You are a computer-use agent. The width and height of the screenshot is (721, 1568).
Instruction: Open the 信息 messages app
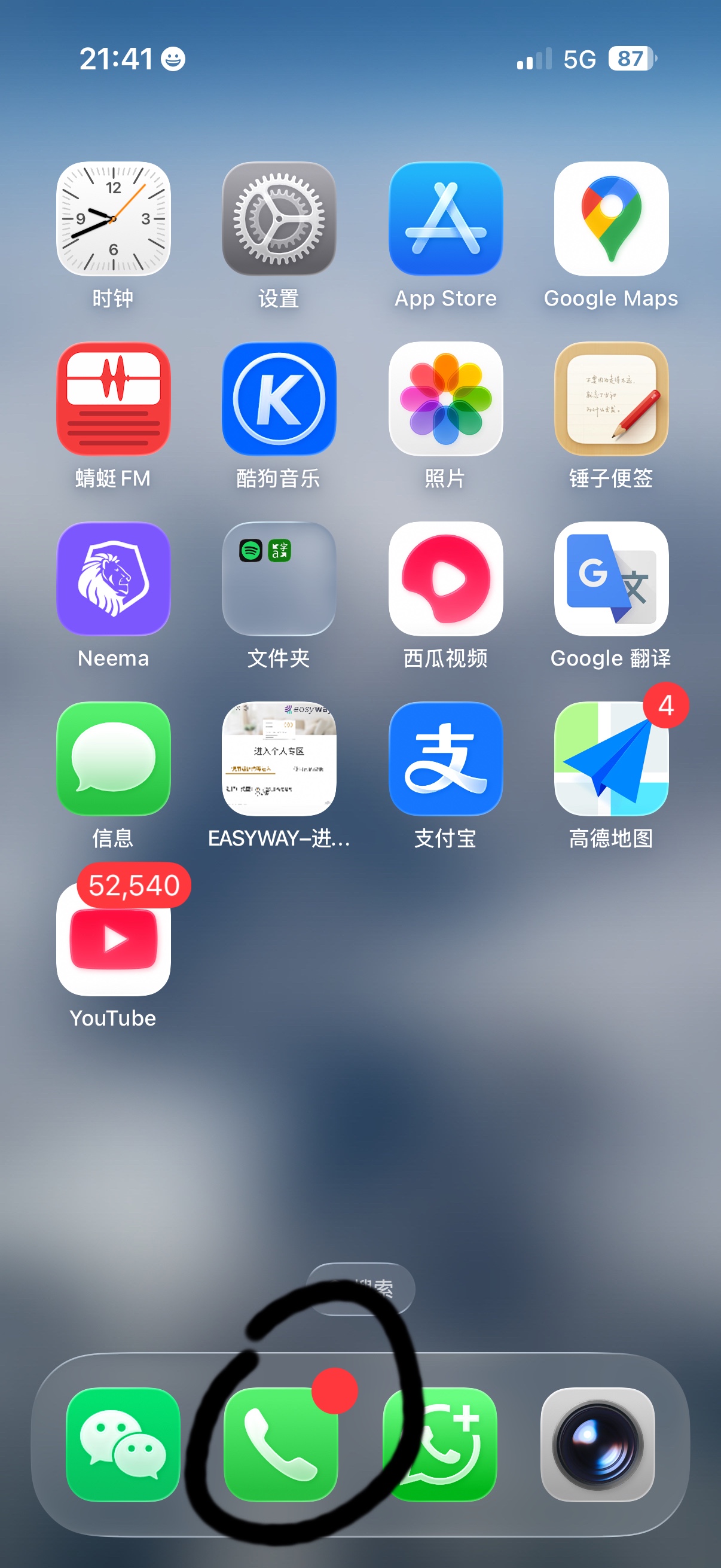click(113, 758)
